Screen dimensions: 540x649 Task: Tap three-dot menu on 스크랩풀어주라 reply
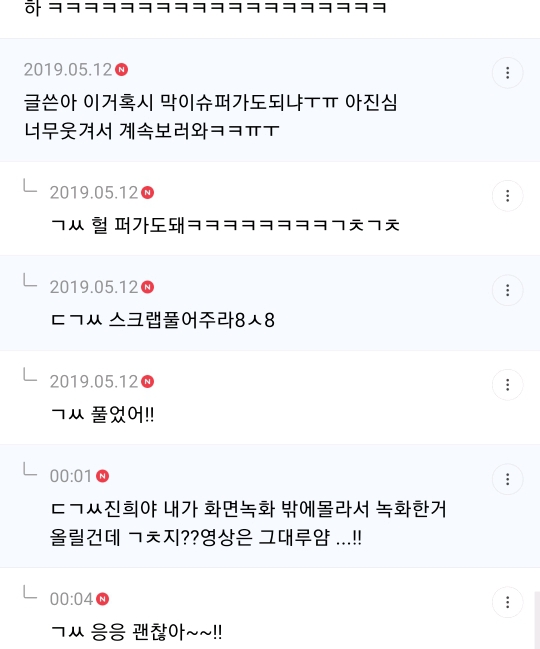point(507,290)
